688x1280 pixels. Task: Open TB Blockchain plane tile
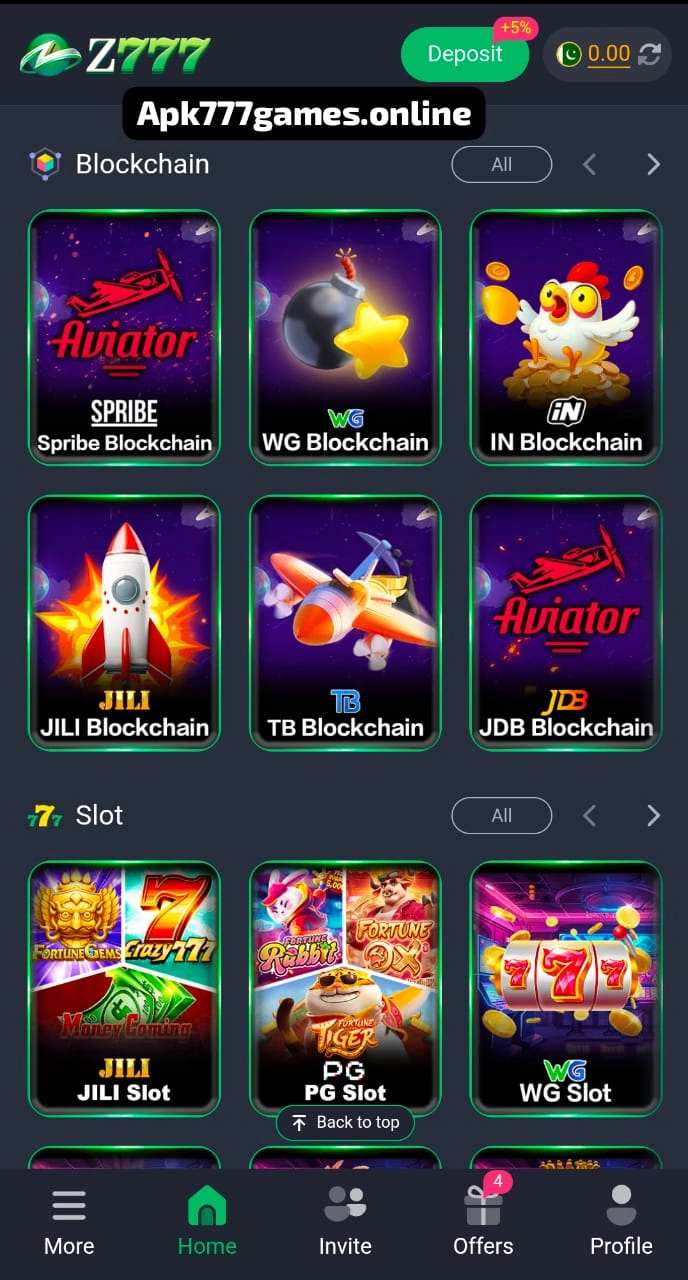[x=345, y=622]
